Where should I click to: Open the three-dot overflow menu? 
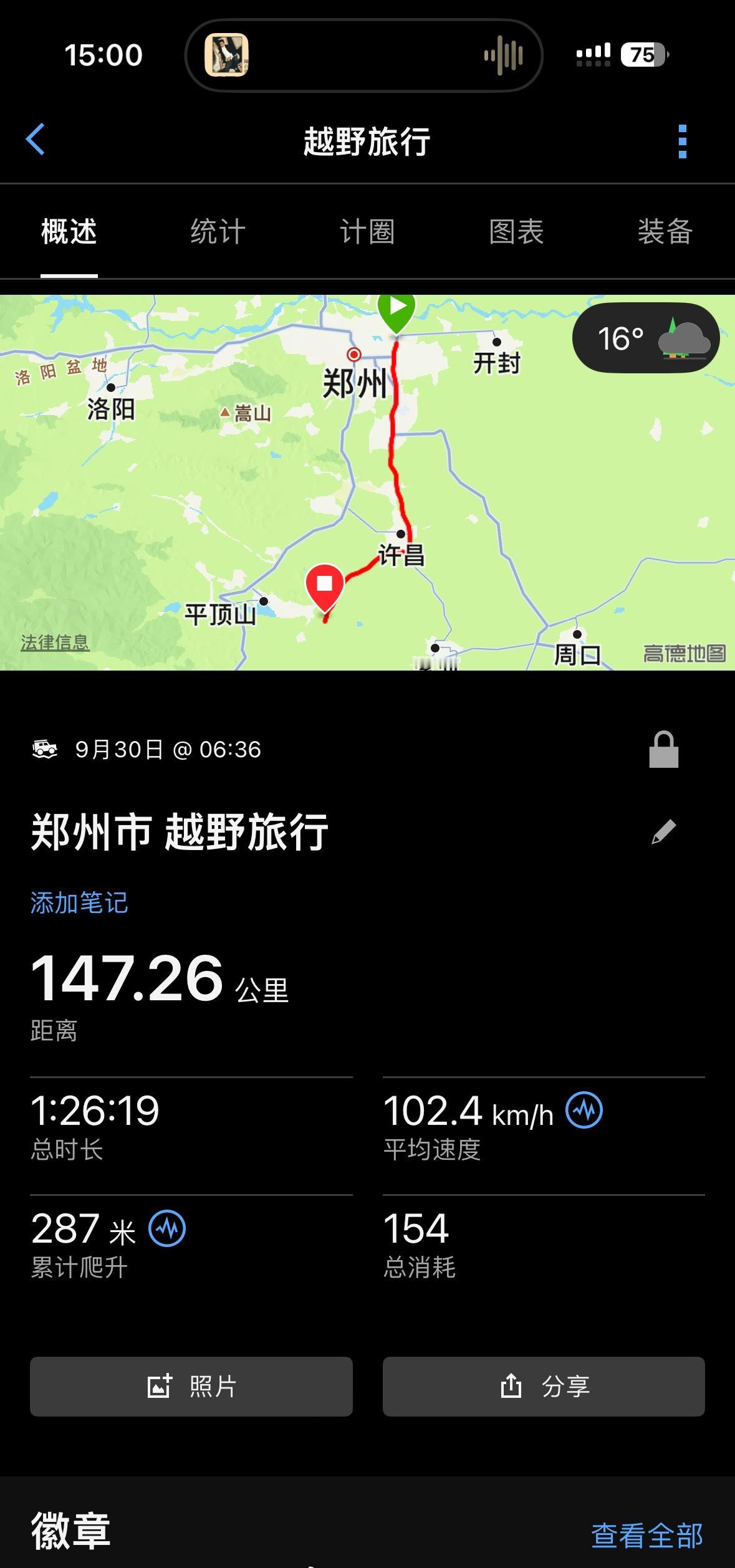[x=682, y=141]
